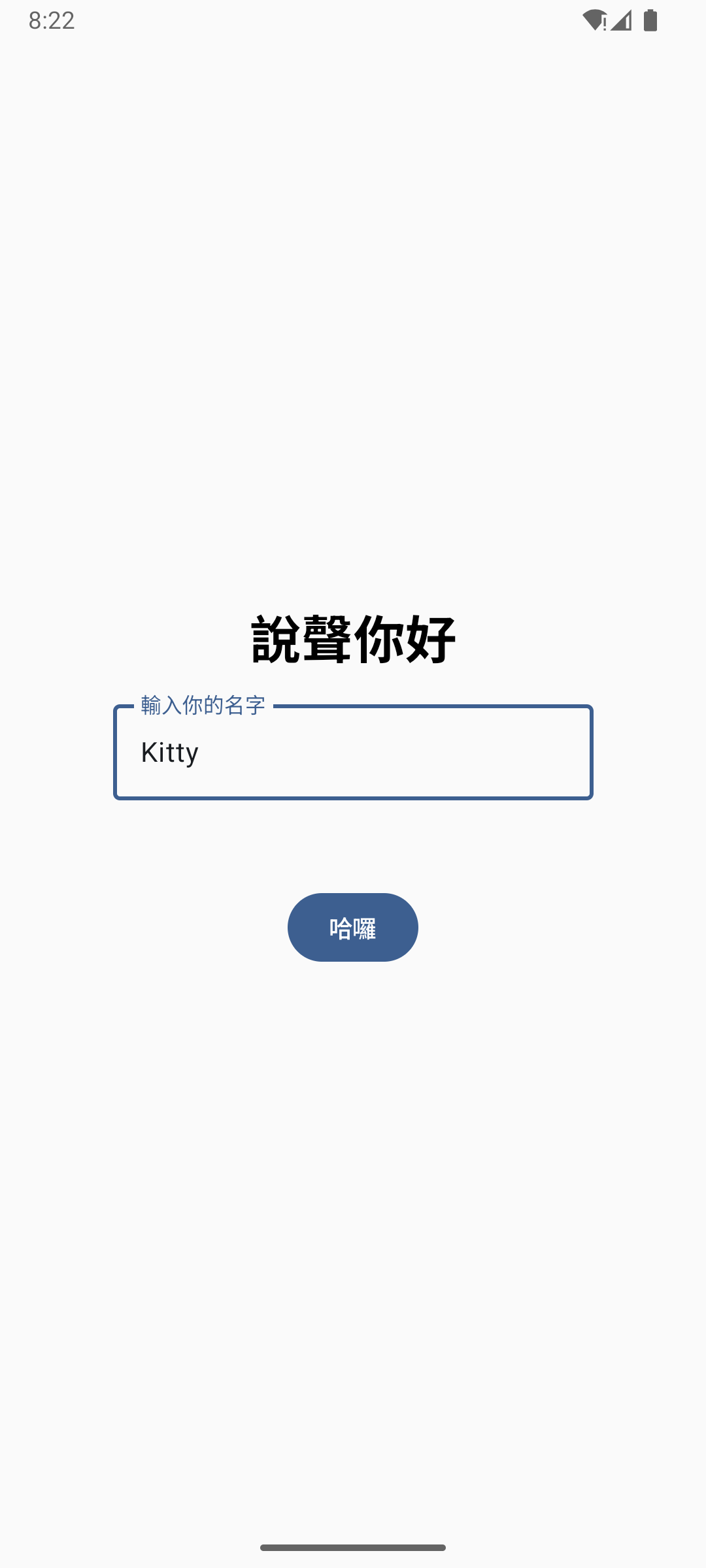Image resolution: width=706 pixels, height=1568 pixels.
Task: Tap the 哈囉 button
Action: [353, 928]
